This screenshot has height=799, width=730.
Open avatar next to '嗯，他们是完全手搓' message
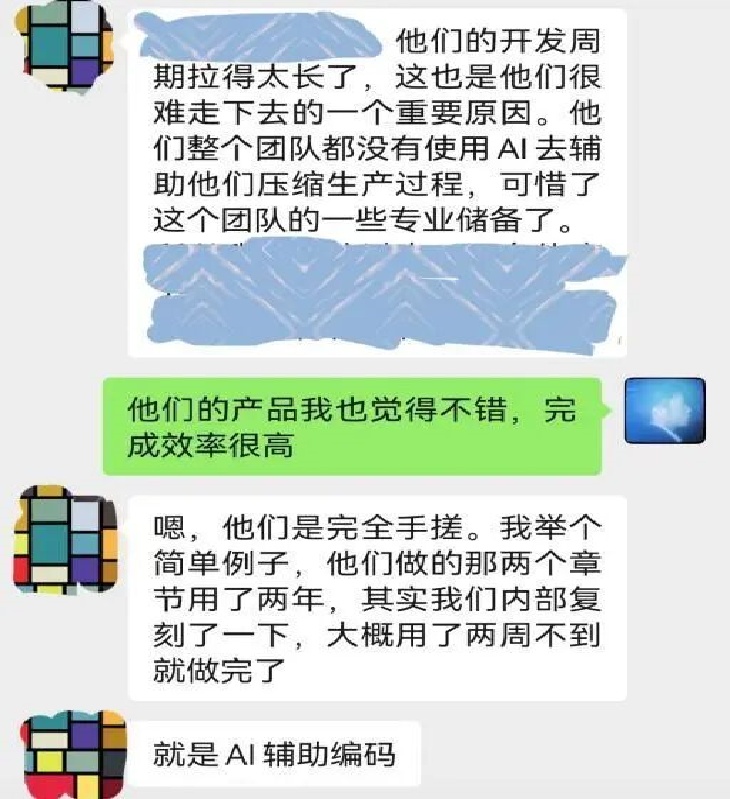[x=62, y=536]
